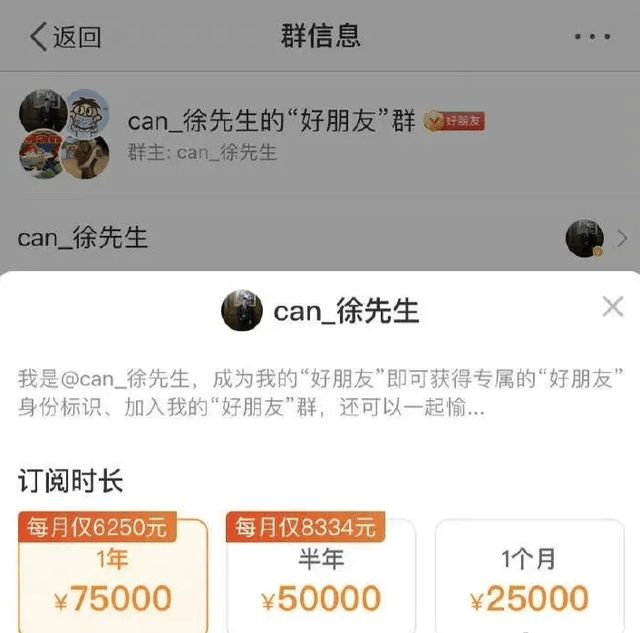
Task: Open the can_徐先生 member row
Action: [x=320, y=238]
